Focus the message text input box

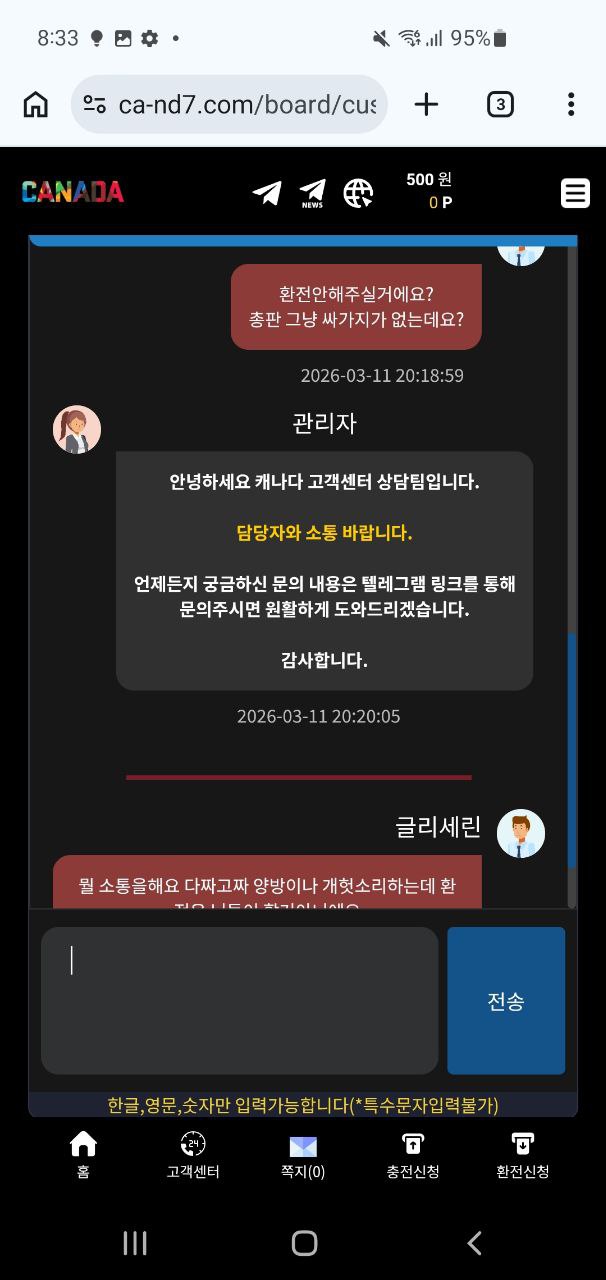pos(240,1000)
